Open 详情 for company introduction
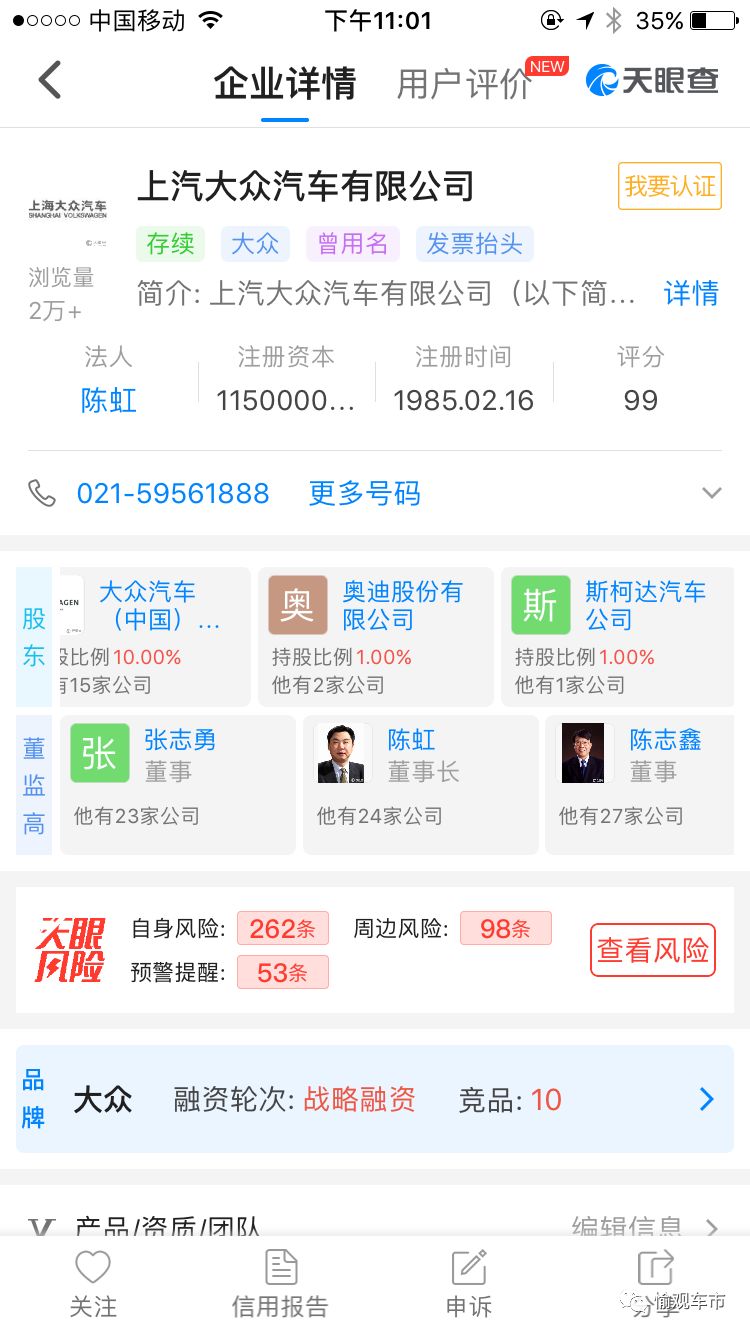 pos(691,293)
